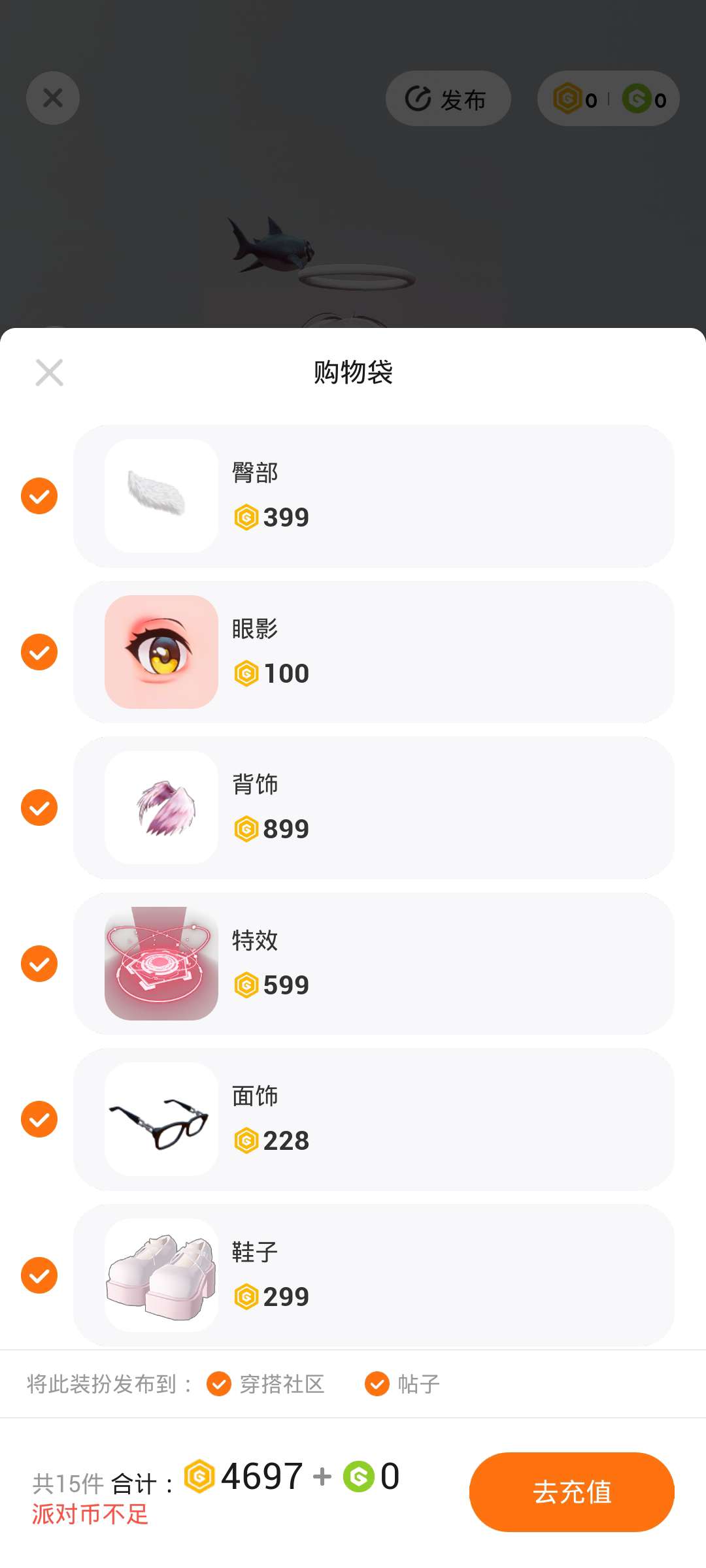The image size is (706, 1568).
Task: Deselect the 眼影 item priced 100
Action: [39, 652]
